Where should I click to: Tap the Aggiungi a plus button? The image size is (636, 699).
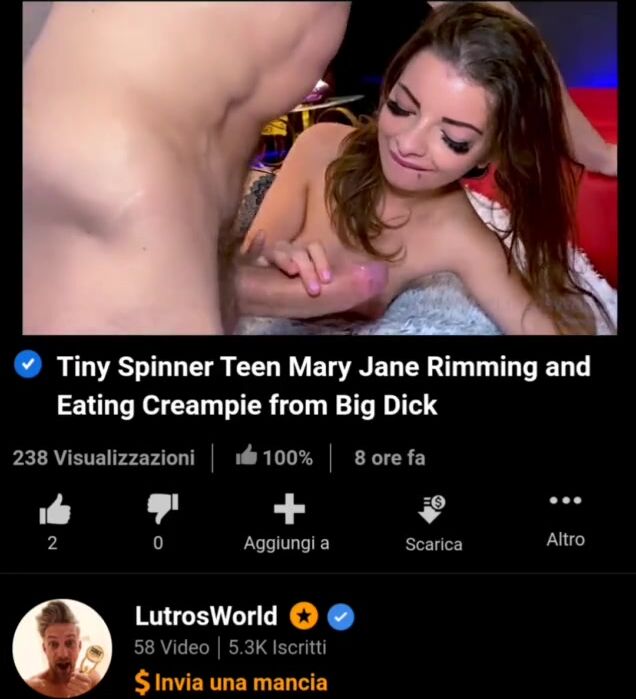[288, 511]
